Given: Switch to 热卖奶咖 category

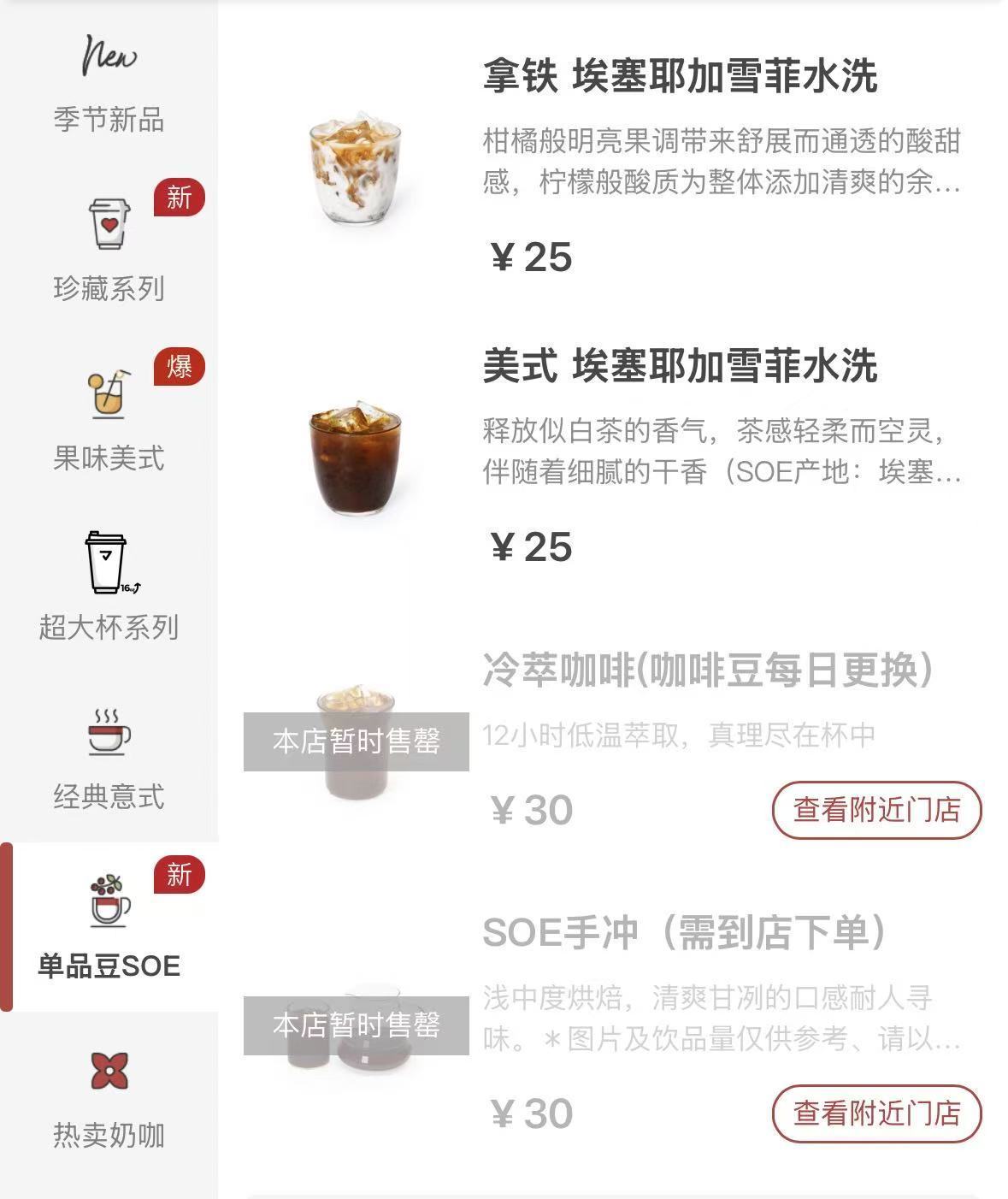Looking at the screenshot, I should click(x=109, y=1097).
